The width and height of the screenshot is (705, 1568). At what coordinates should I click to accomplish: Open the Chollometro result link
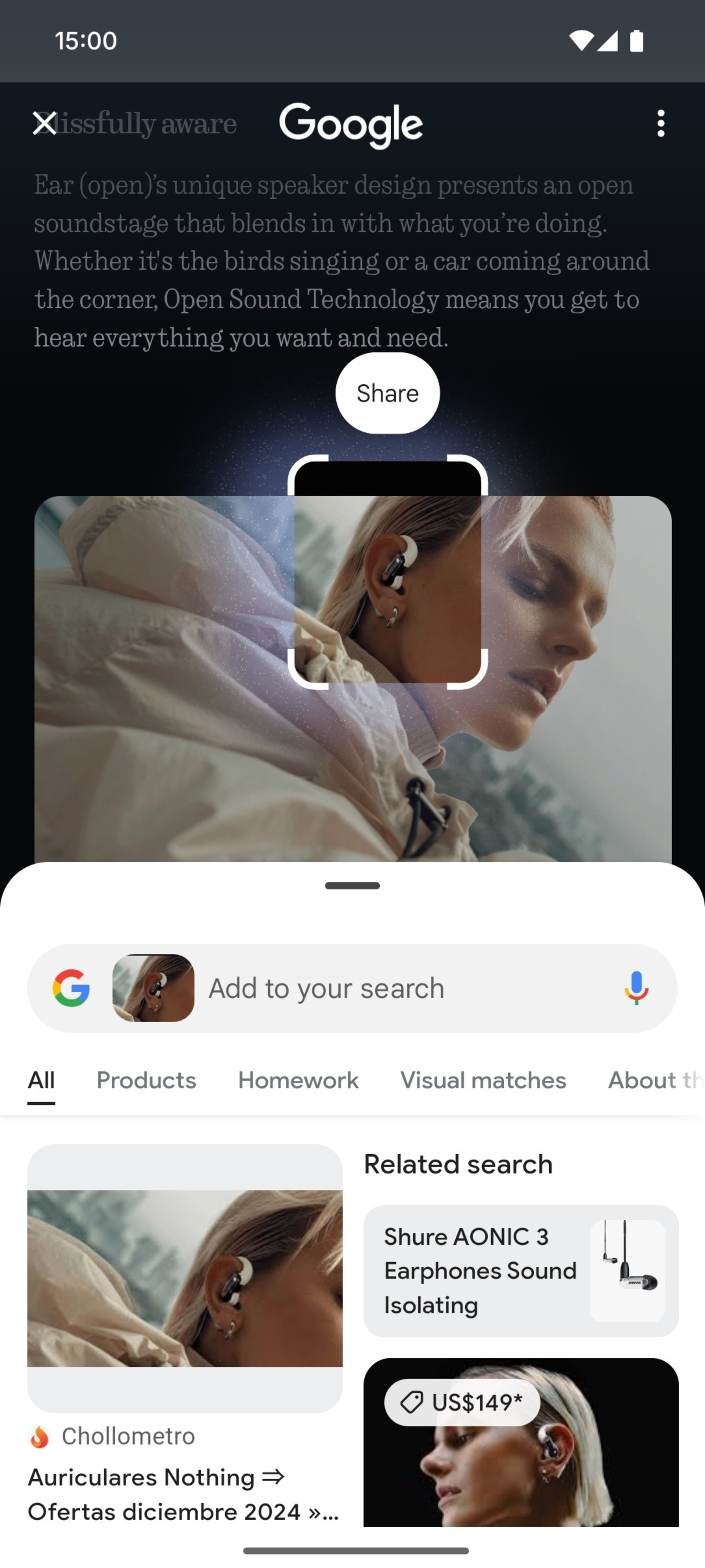128,1436
